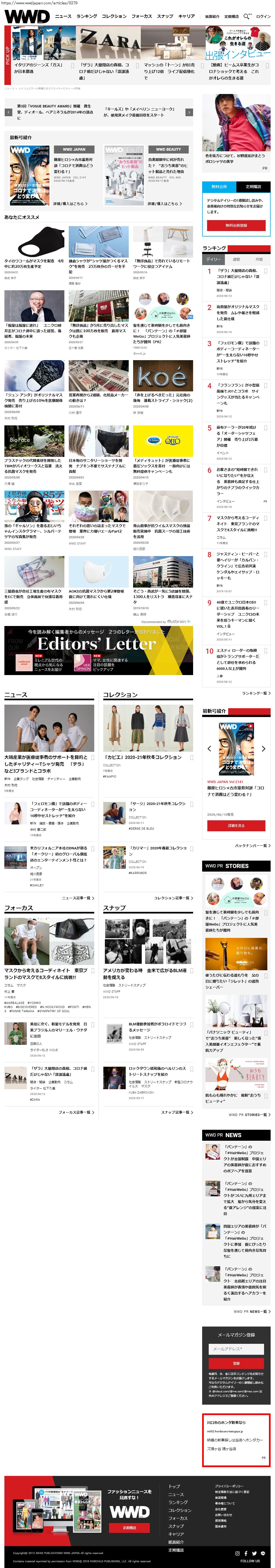
Task: Tap the 定期購読 button in the footer
Action: coord(129,1527)
